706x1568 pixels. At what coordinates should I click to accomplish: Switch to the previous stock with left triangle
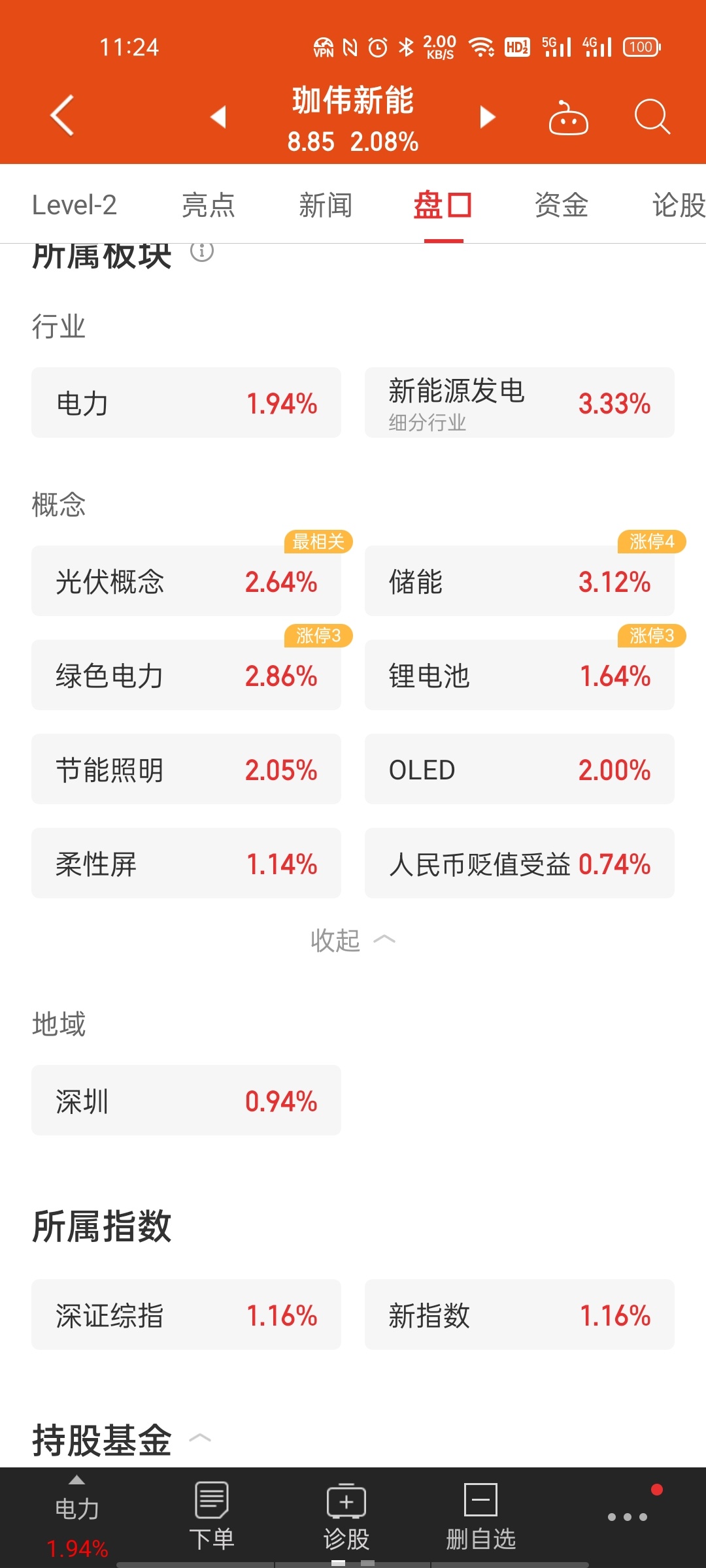click(x=218, y=117)
